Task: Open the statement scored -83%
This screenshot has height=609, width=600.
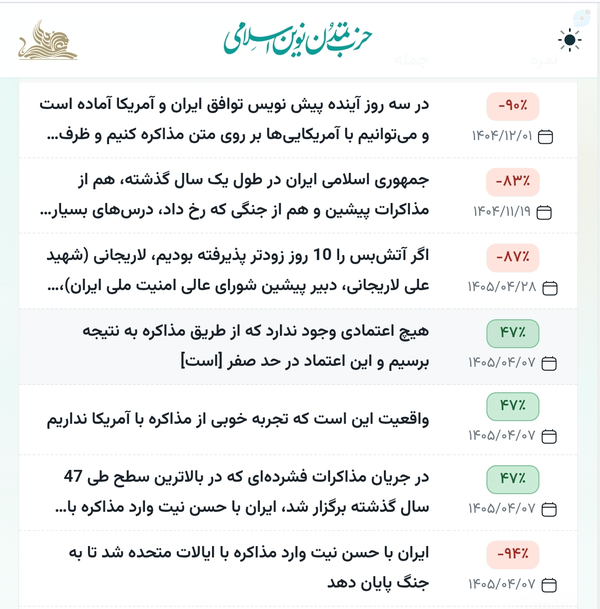Action: click(298, 195)
